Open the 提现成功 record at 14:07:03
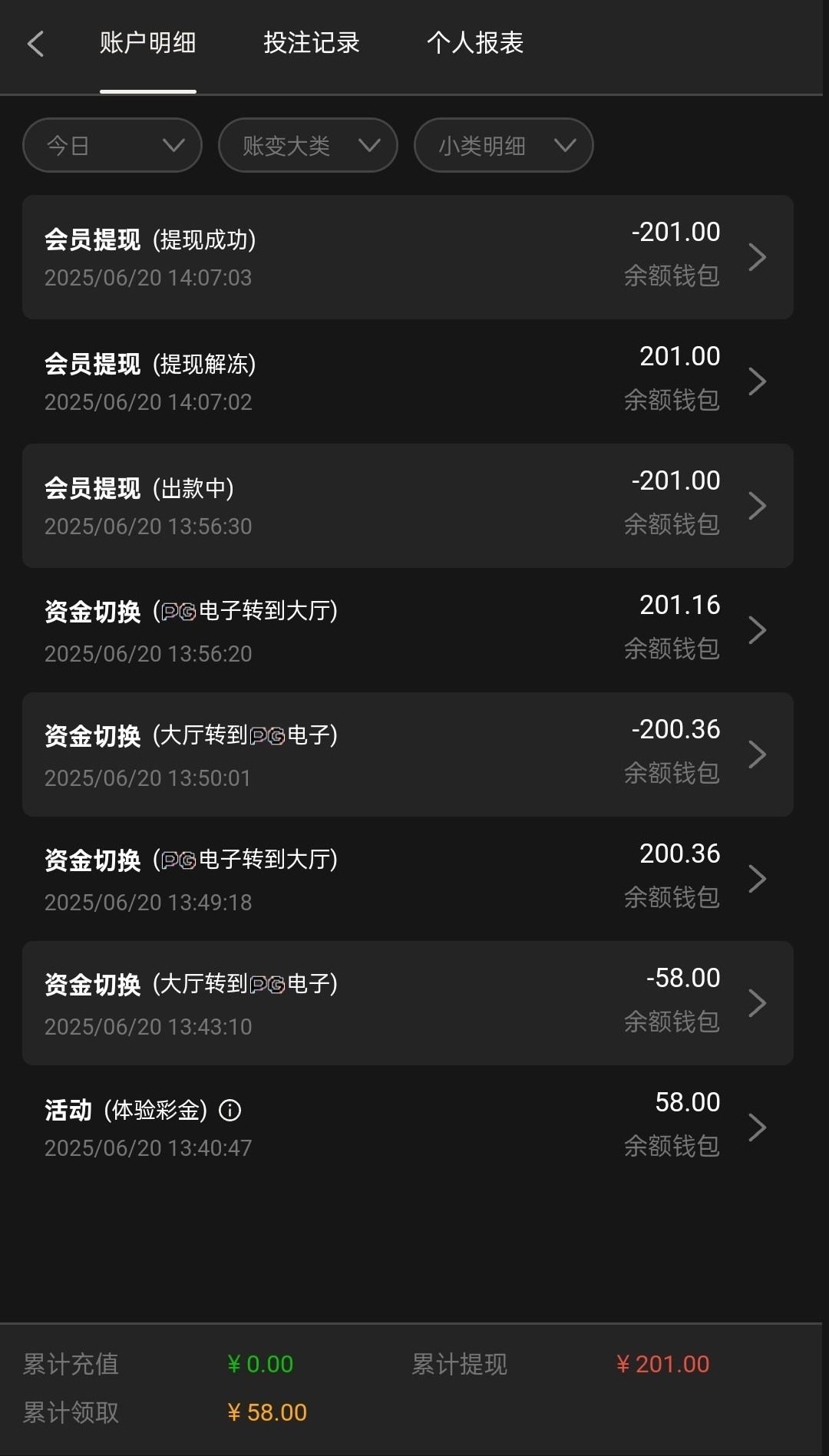 tap(408, 257)
